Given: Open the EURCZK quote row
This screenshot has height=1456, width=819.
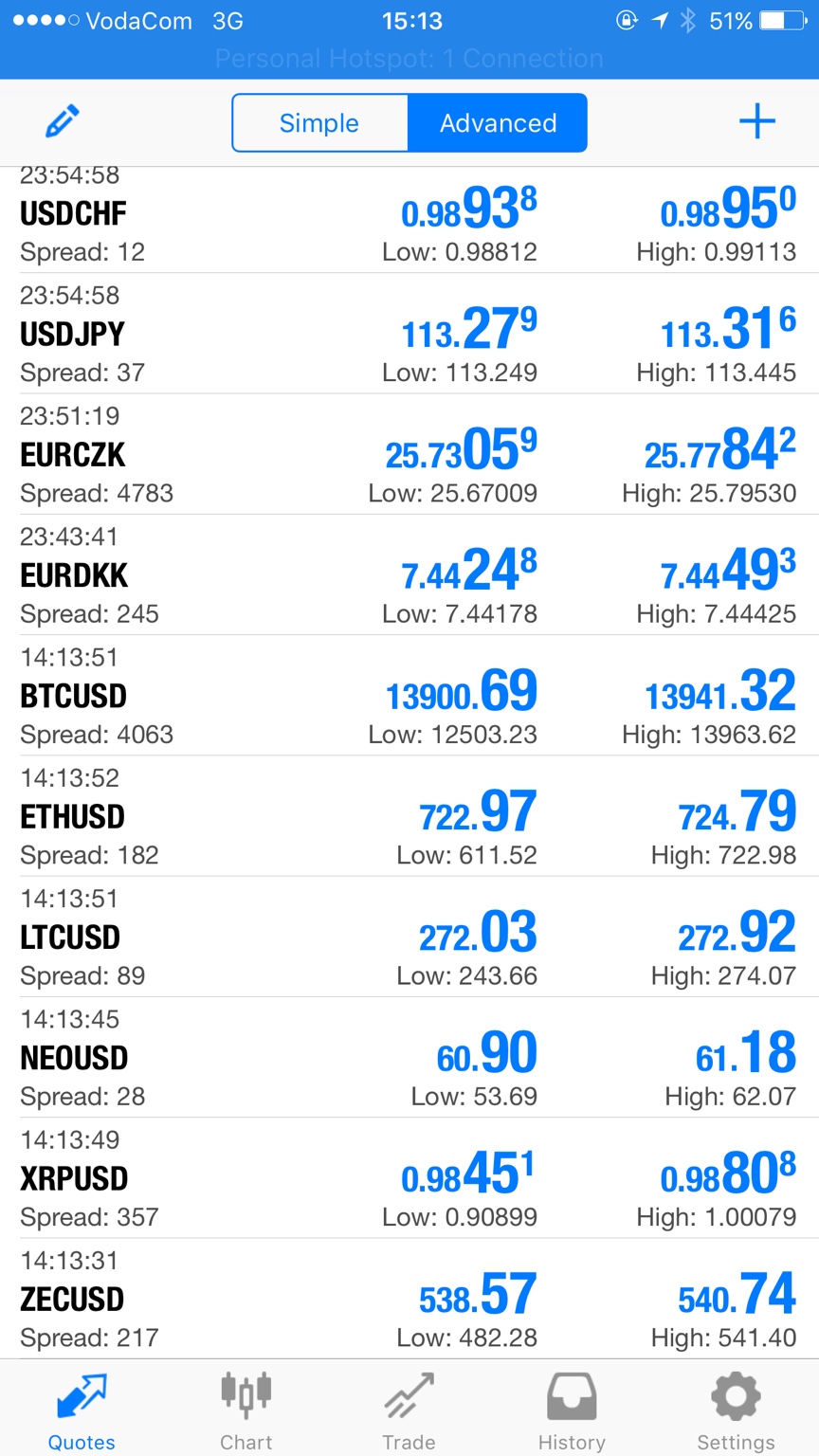Looking at the screenshot, I should tap(409, 454).
